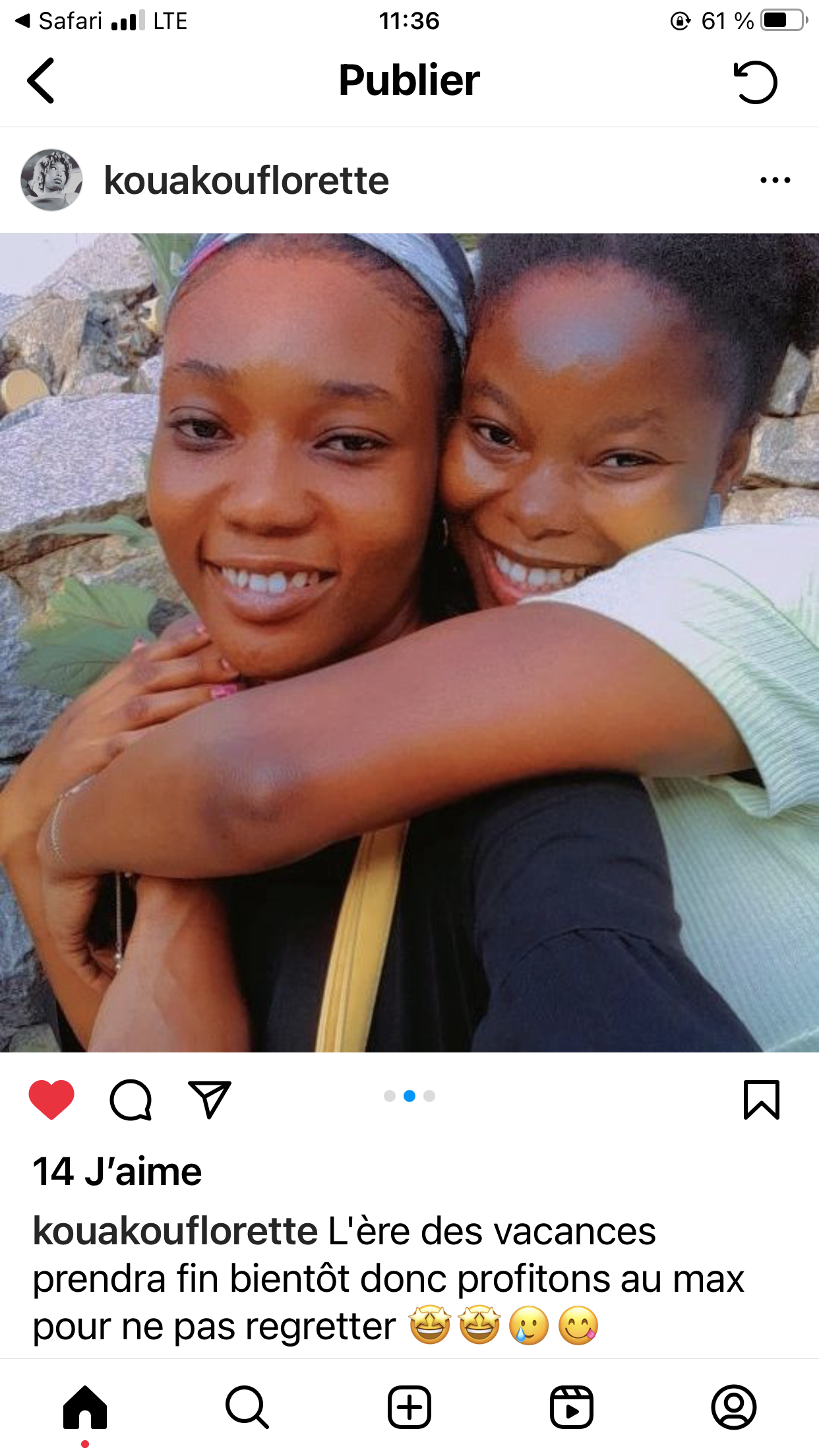Open kouakouflorette's profile picture
Viewport: 819px width, 1456px height.
pyautogui.click(x=51, y=180)
